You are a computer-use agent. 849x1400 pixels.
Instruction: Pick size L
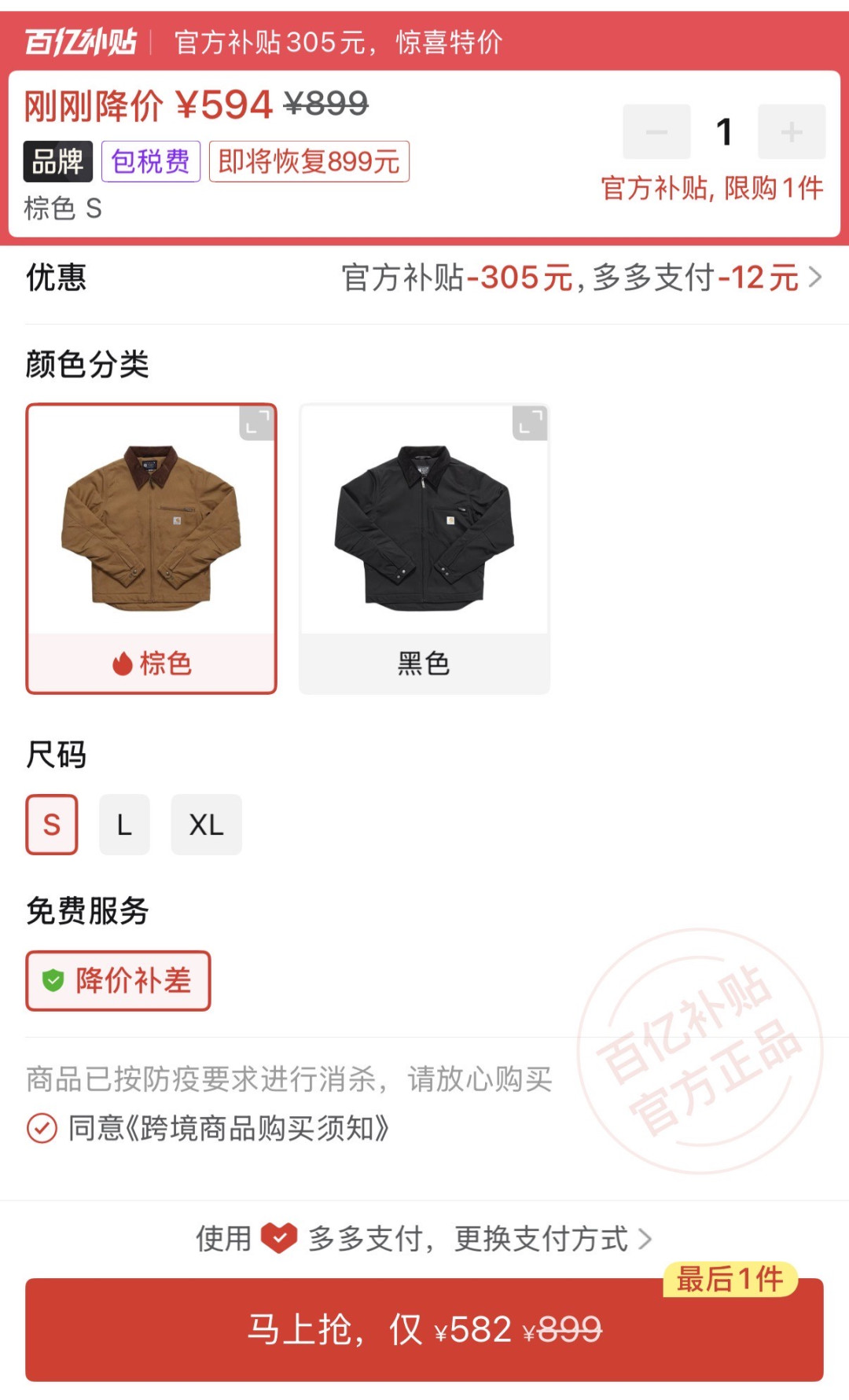coord(124,825)
